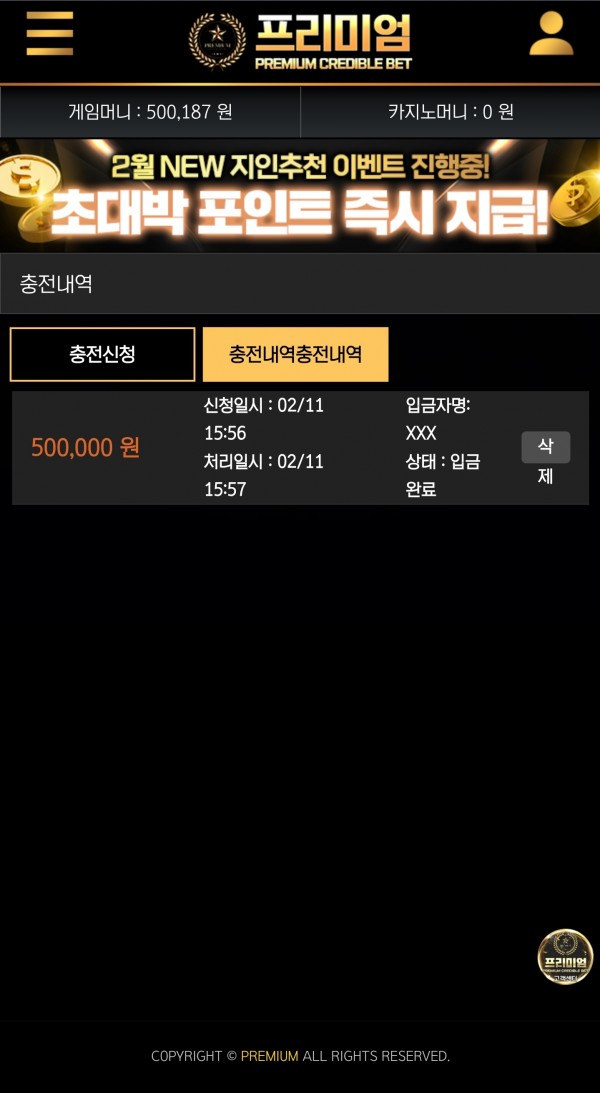This screenshot has height=1093, width=600.
Task: Open the floating 고객센터 badge
Action: coord(565,956)
